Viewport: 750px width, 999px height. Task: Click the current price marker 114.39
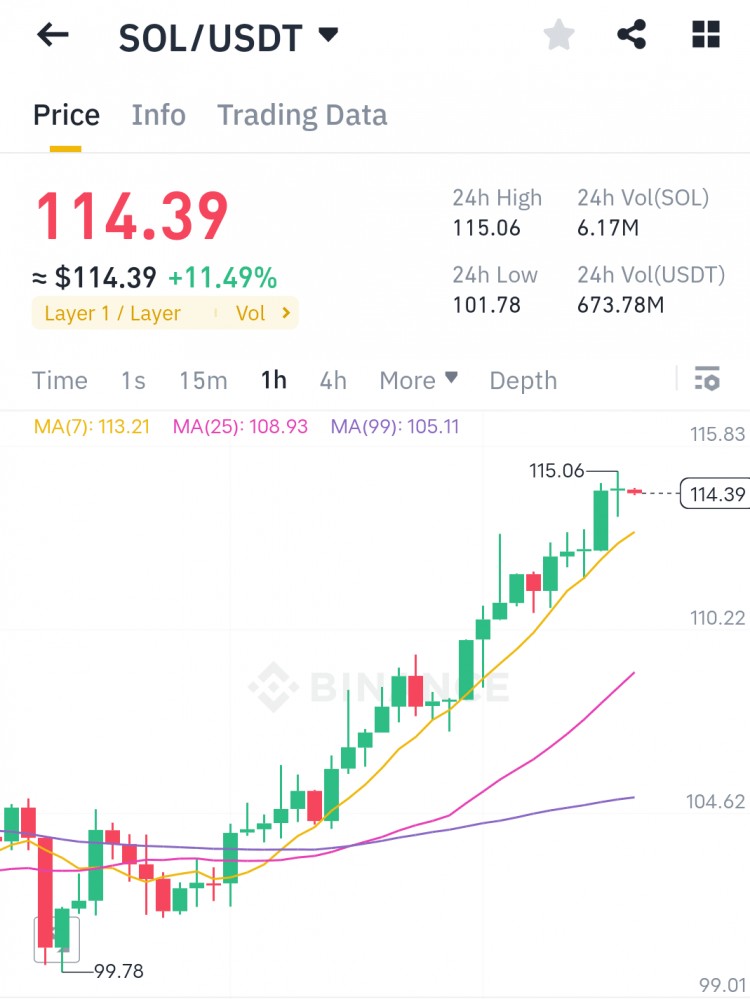tap(713, 493)
